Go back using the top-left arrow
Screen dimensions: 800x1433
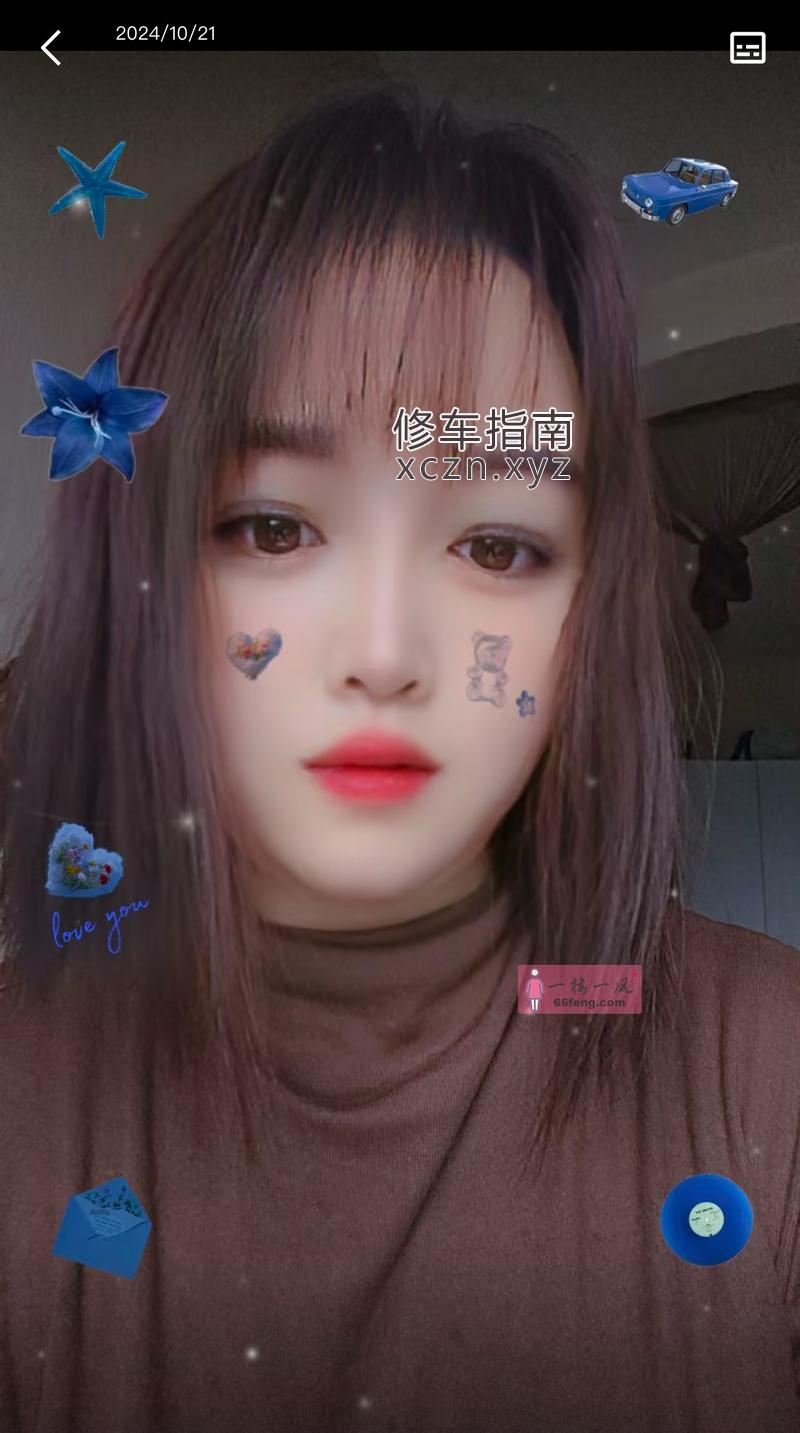click(x=51, y=47)
